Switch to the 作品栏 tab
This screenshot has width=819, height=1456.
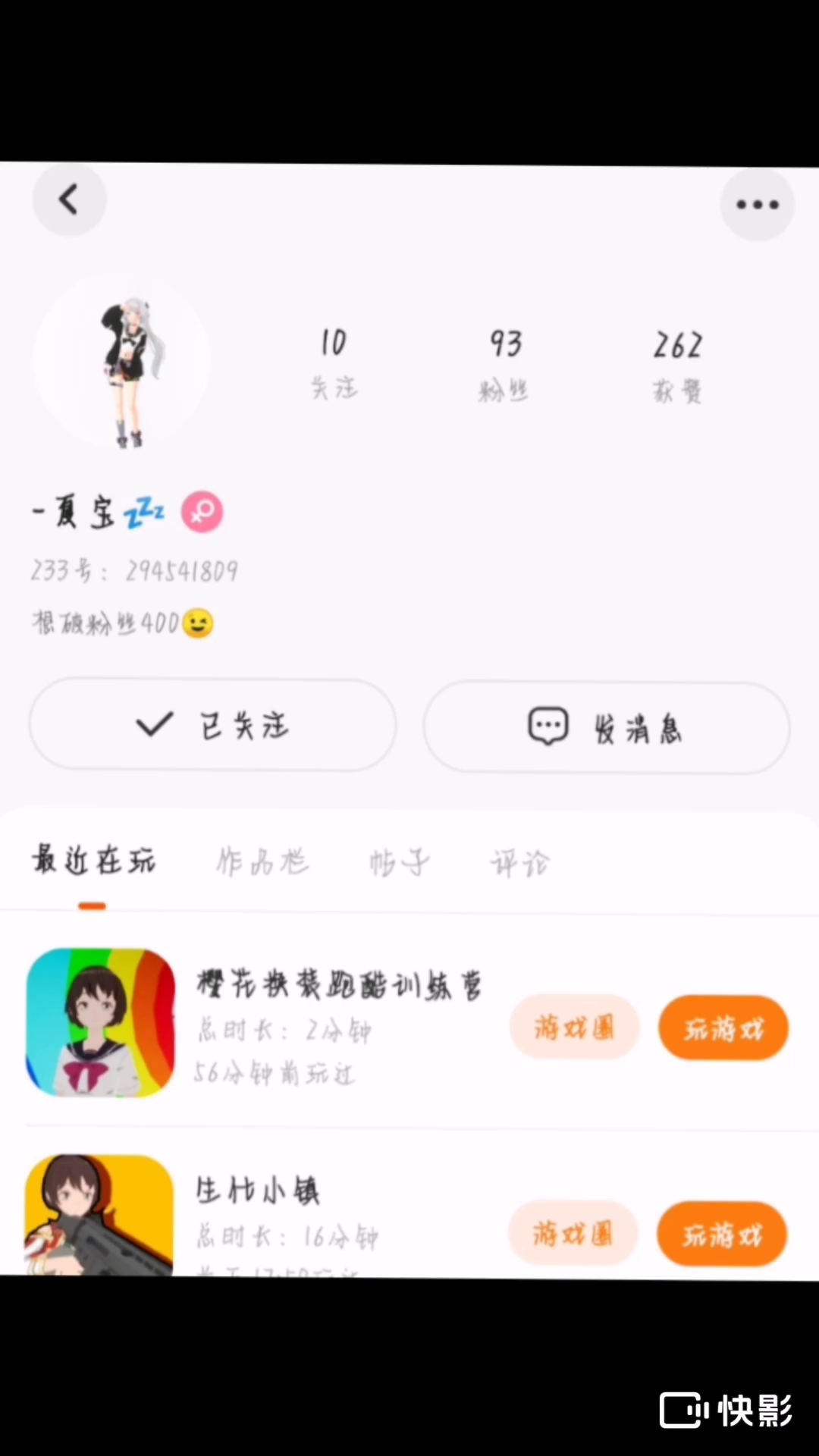coord(262,862)
